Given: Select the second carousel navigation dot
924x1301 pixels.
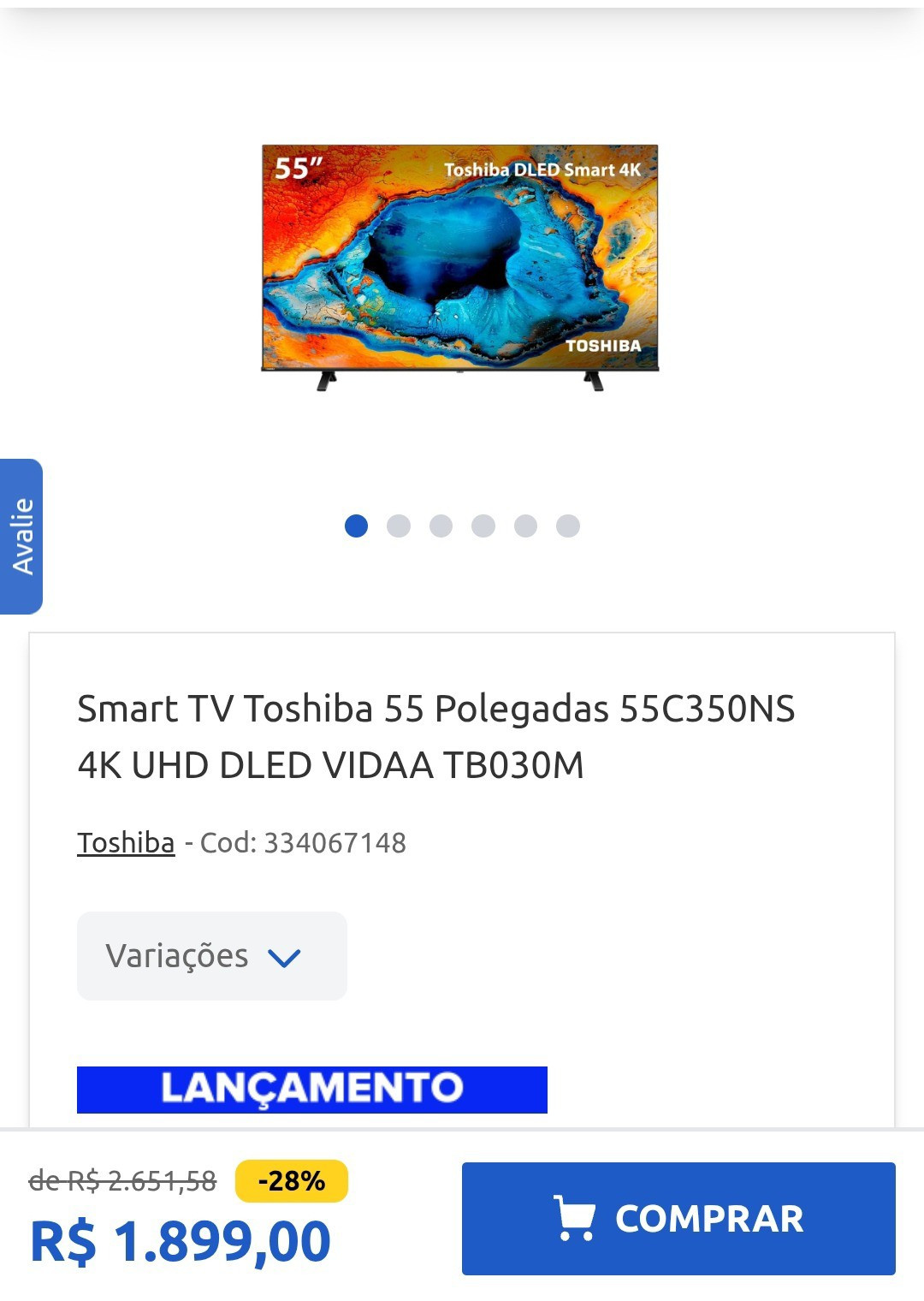Looking at the screenshot, I should click(397, 526).
